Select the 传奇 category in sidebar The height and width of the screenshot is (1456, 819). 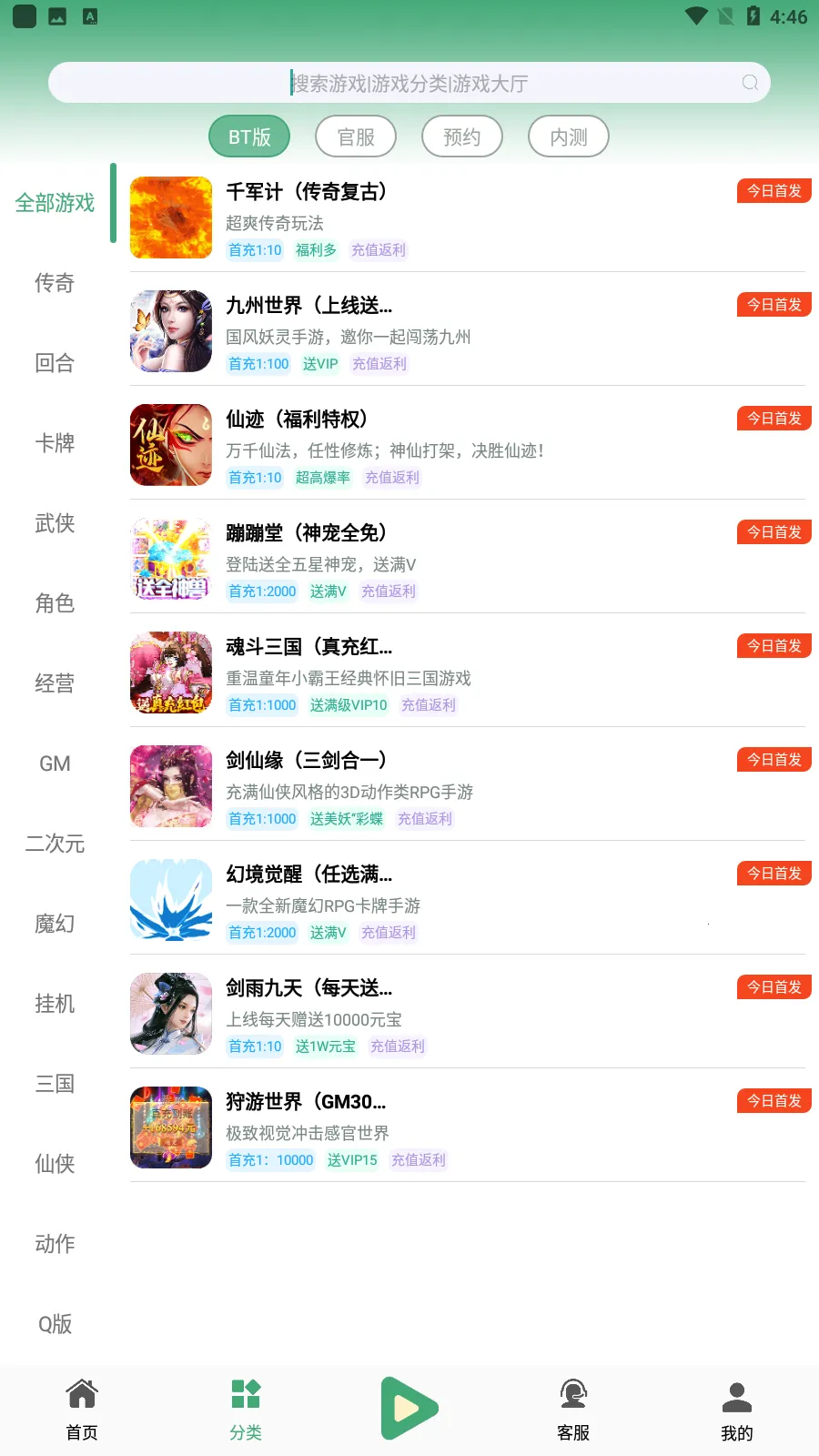tap(55, 283)
